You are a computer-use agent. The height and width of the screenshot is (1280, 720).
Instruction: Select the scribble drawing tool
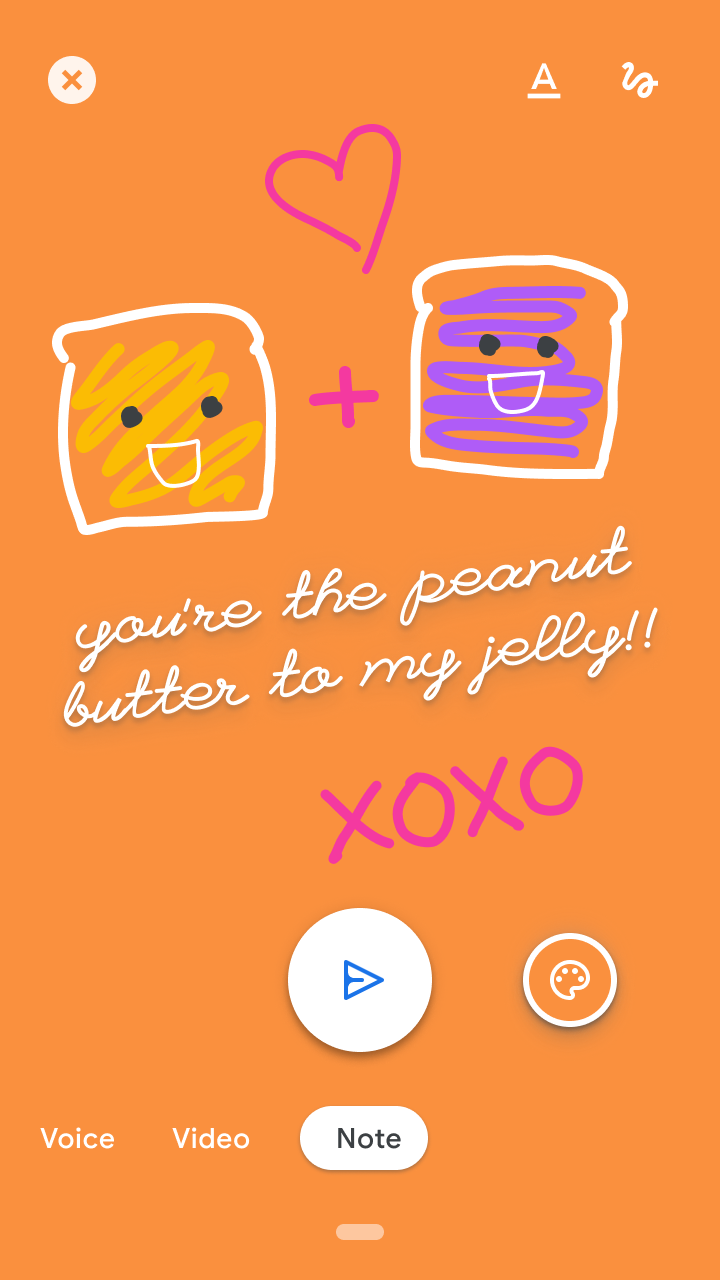pos(640,80)
